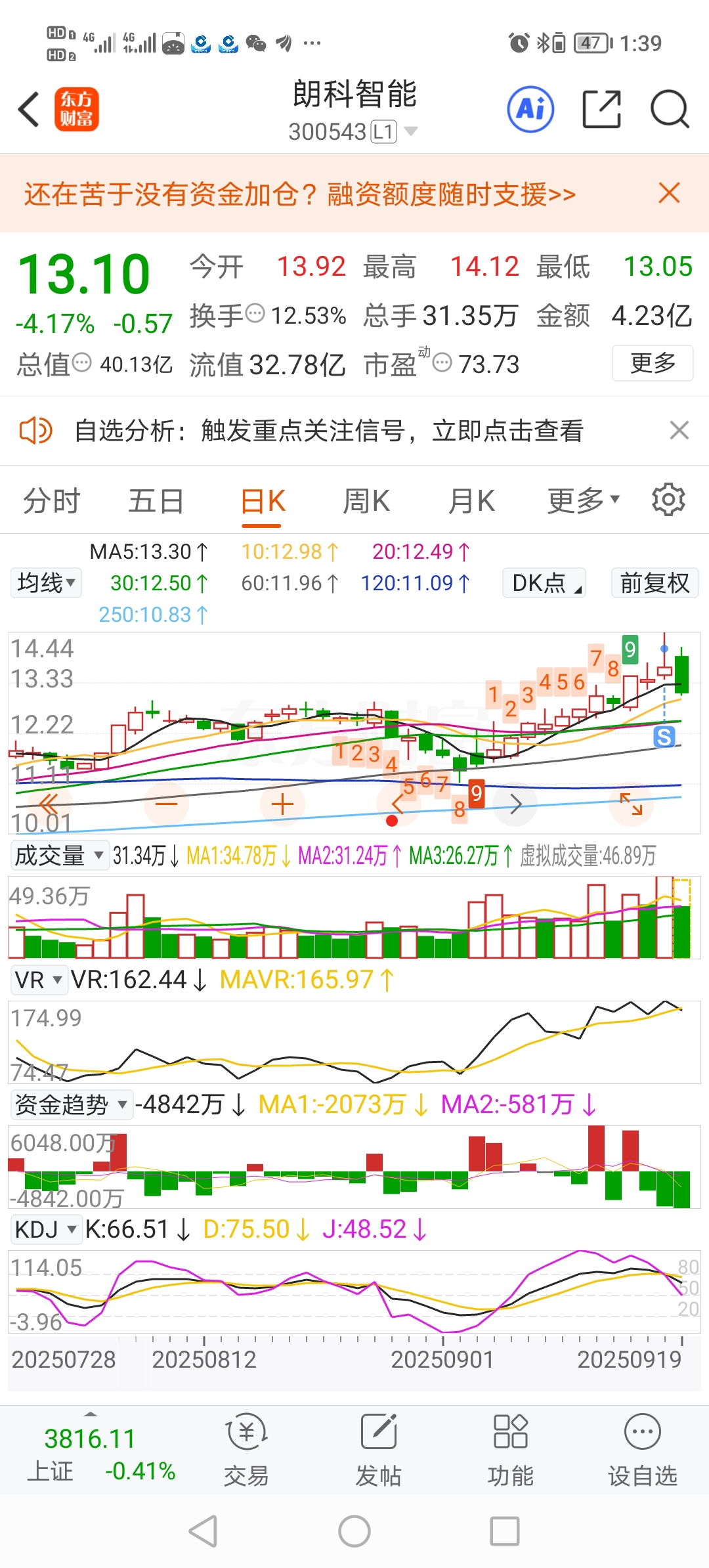Image resolution: width=709 pixels, height=1568 pixels.
Task: Go back using the top-left arrow
Action: [x=29, y=109]
